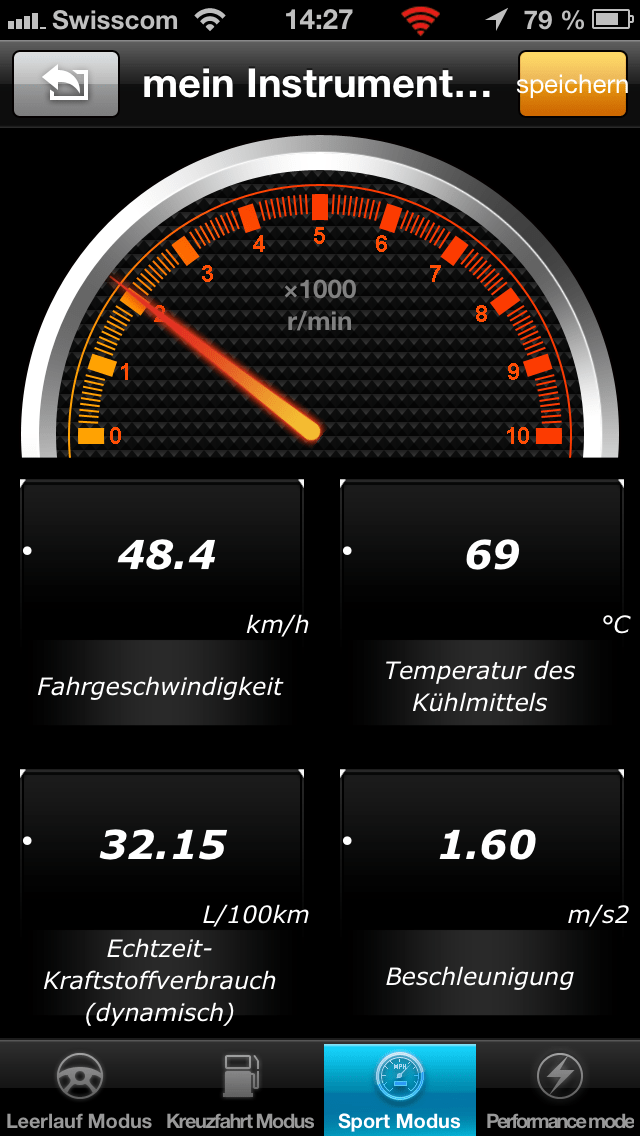Go back from the instrument panel

click(66, 85)
